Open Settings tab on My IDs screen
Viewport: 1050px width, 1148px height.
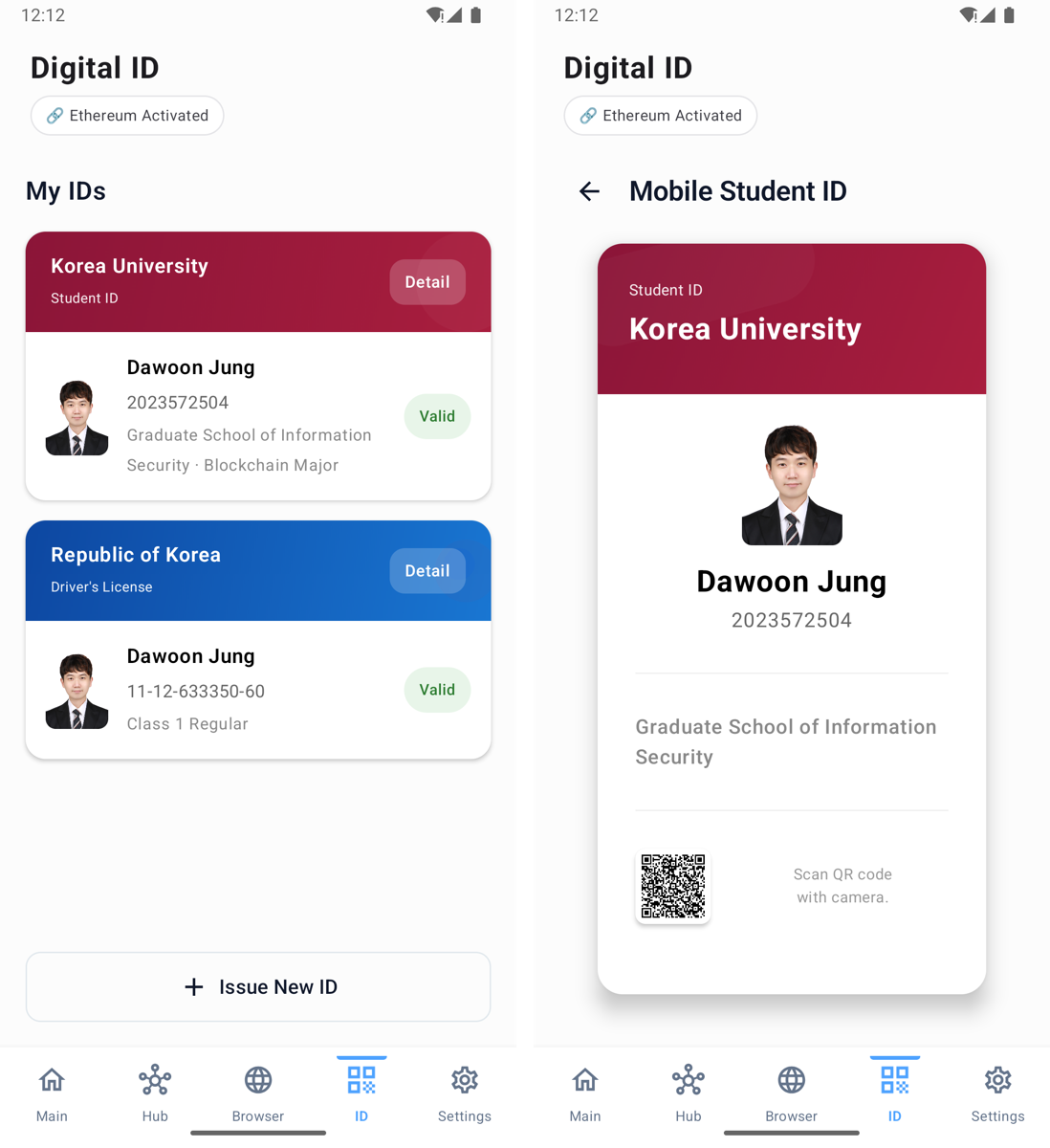465,1093
